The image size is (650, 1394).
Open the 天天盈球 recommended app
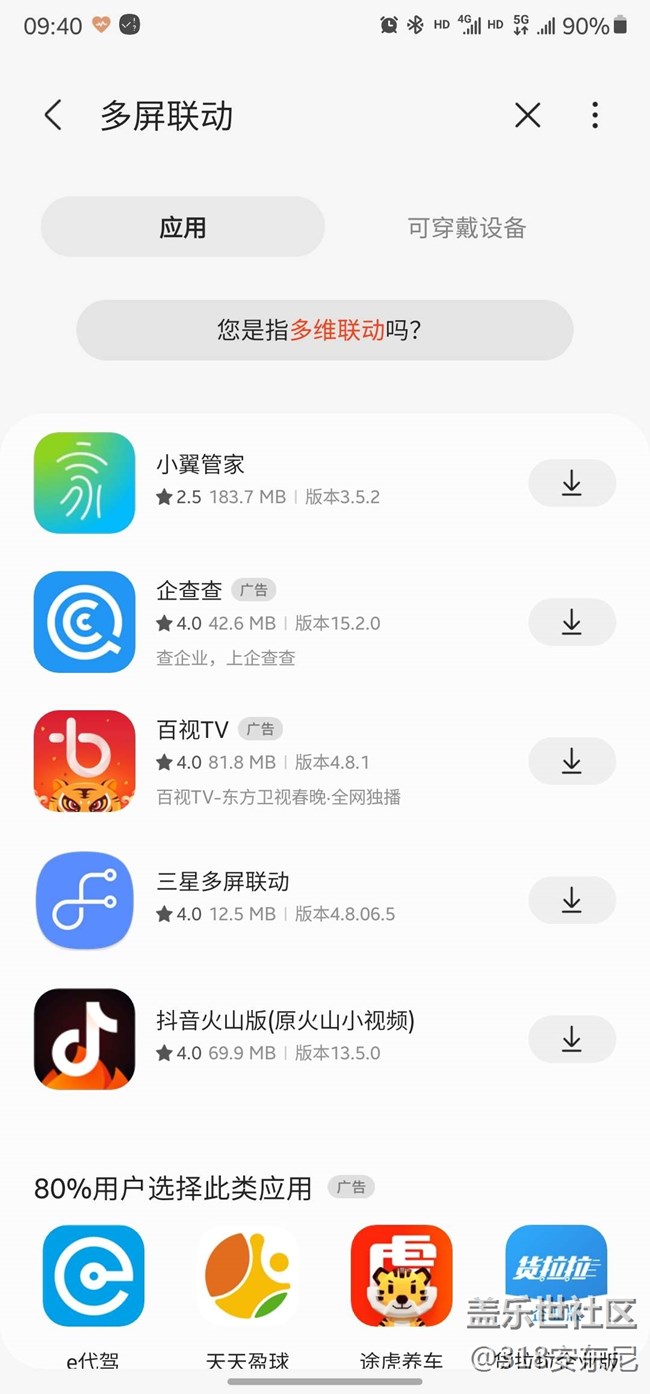(x=247, y=1277)
